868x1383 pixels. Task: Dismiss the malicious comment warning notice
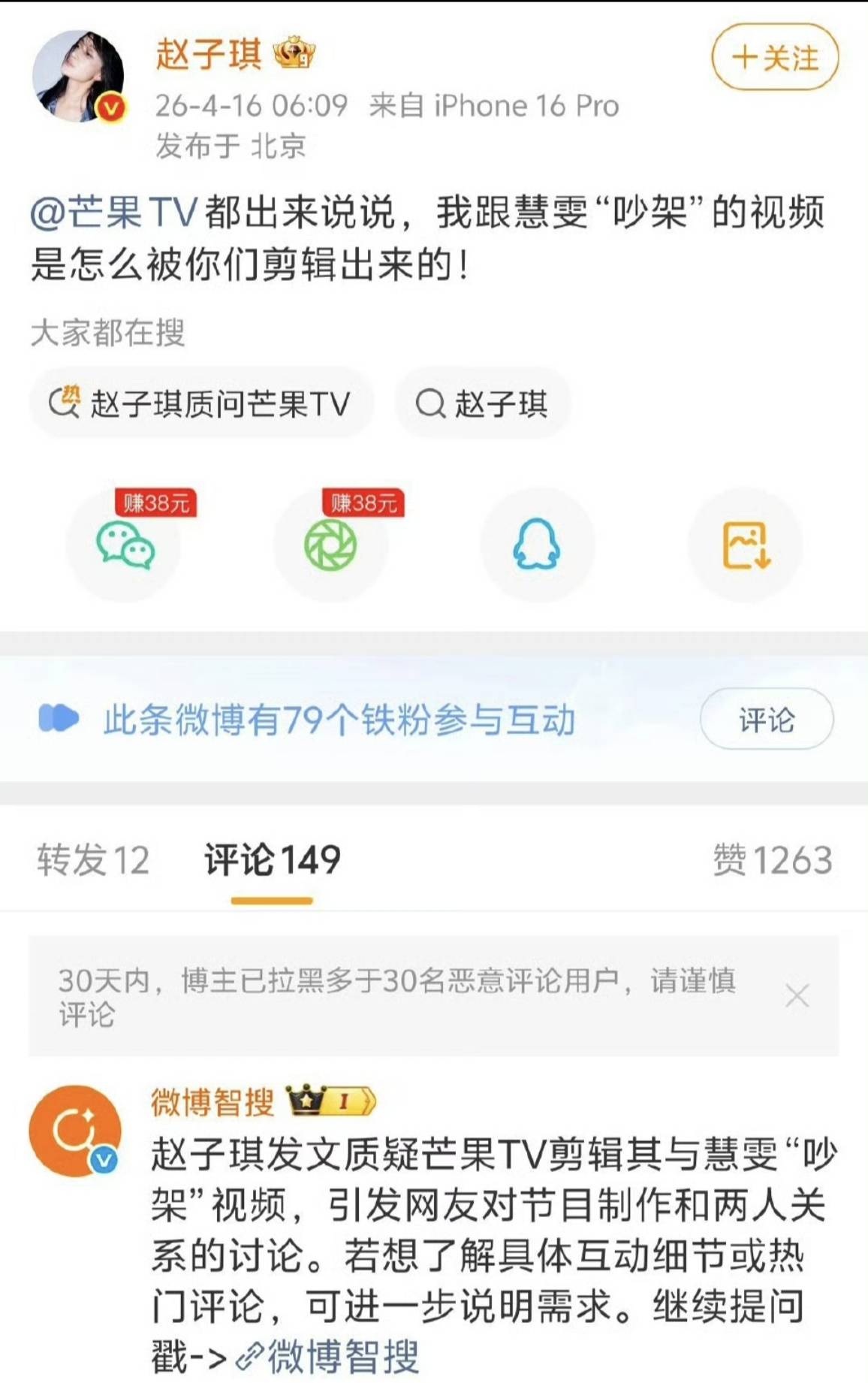pyautogui.click(x=797, y=996)
